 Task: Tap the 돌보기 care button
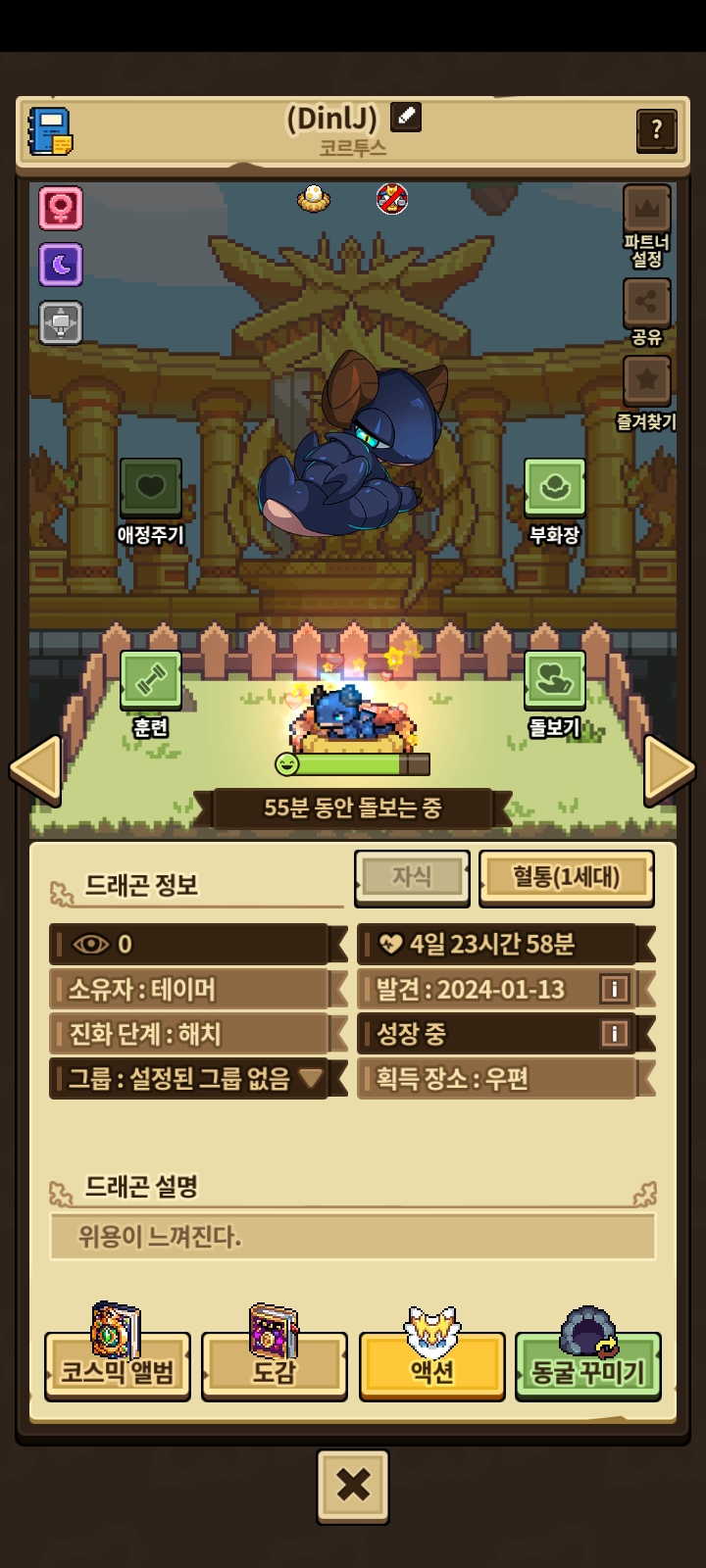click(x=554, y=680)
